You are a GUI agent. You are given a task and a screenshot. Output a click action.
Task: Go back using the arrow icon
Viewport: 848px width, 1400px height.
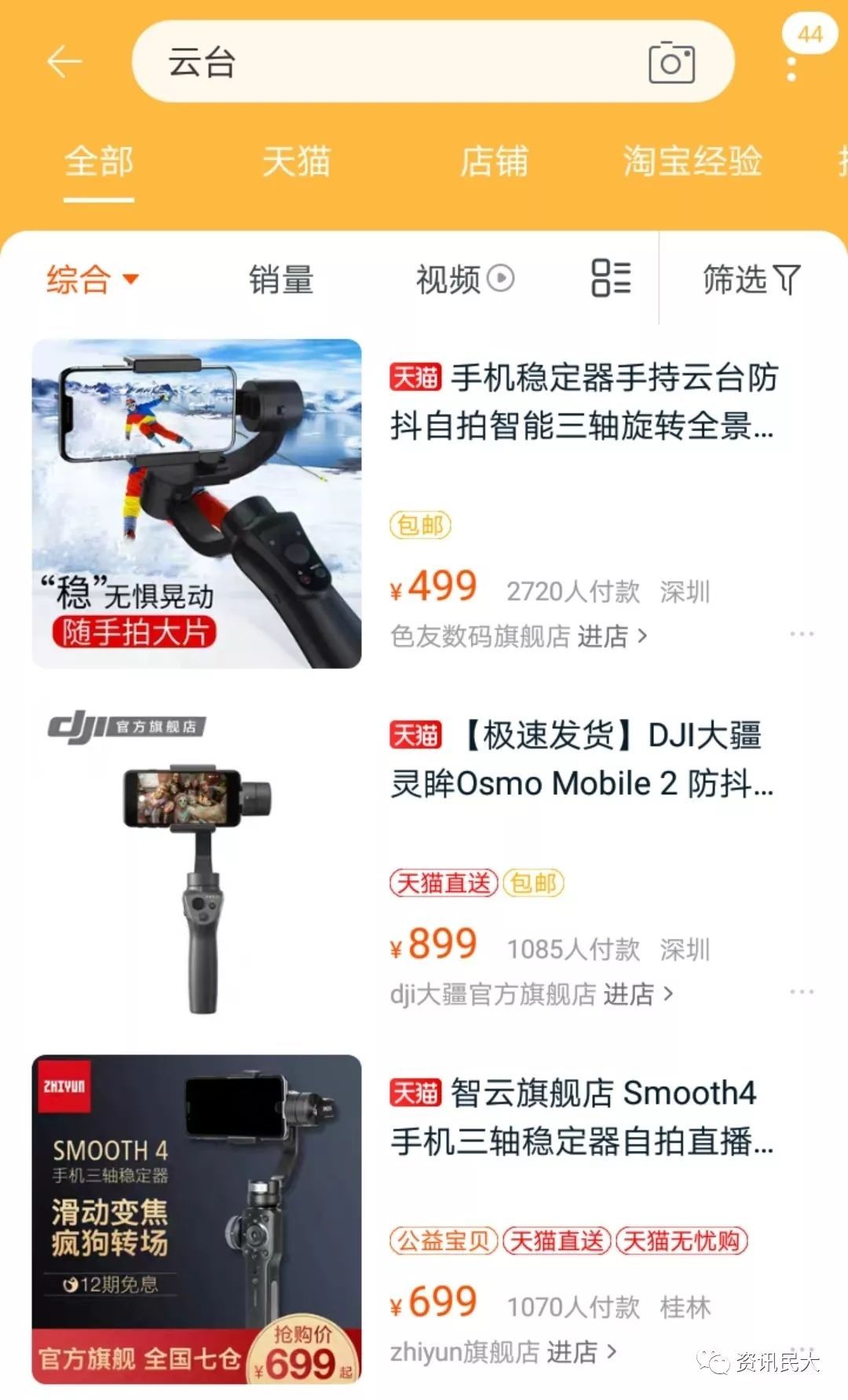point(64,61)
